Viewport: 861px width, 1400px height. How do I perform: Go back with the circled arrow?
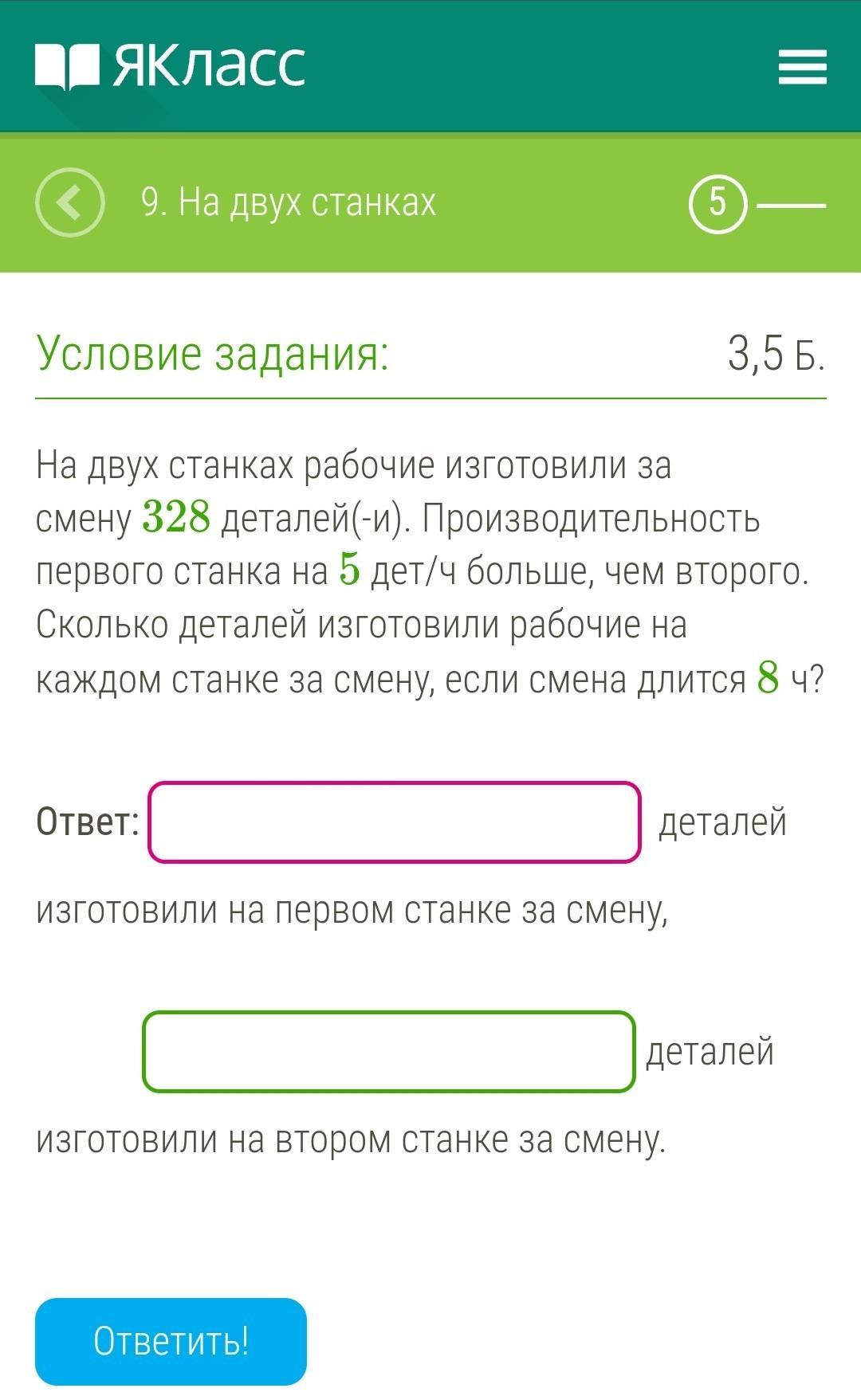(x=70, y=202)
